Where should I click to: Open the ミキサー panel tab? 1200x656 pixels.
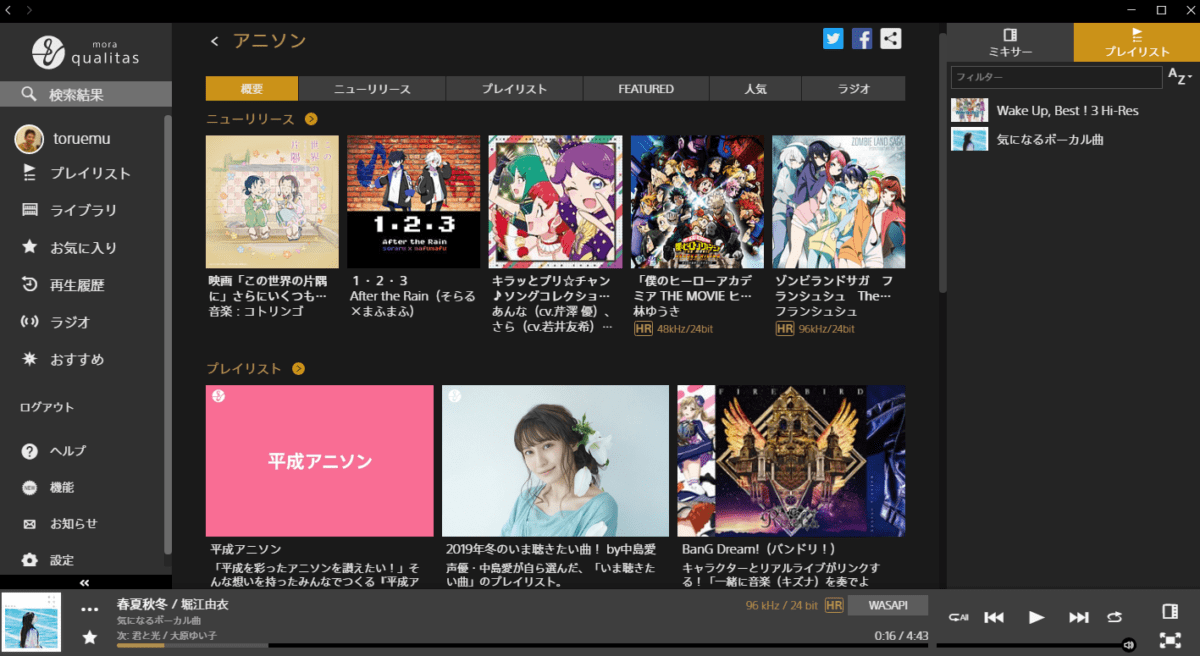tap(1010, 43)
